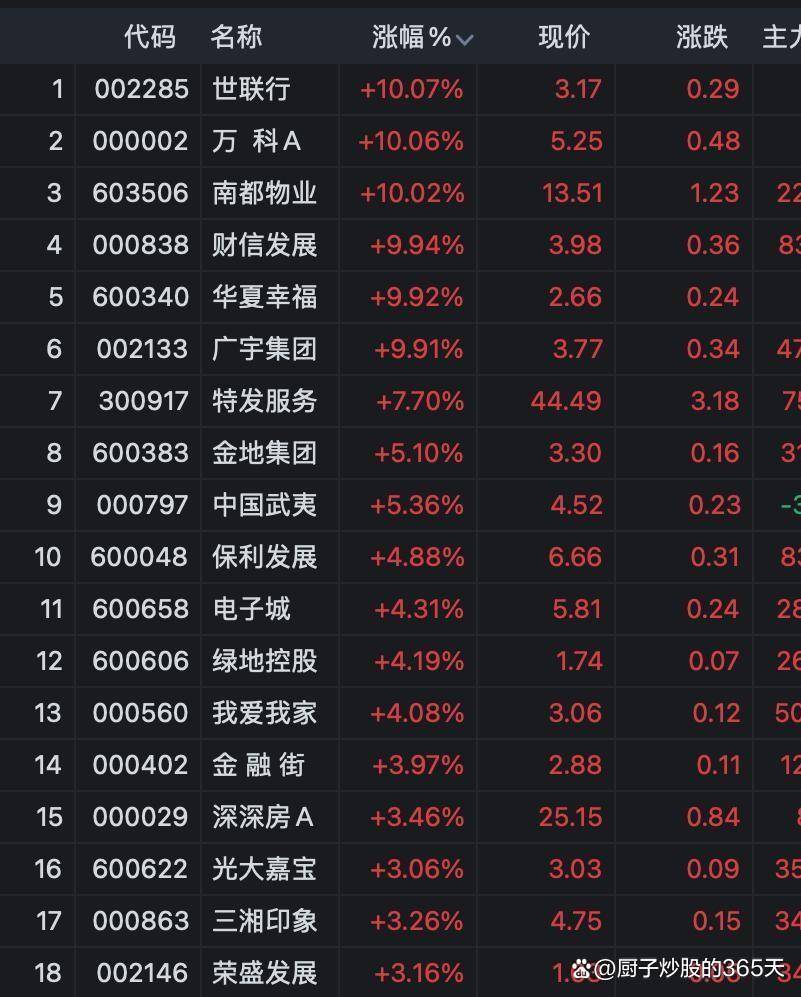This screenshot has height=997, width=801.
Task: View 电子城 stock page
Action: pos(251,609)
